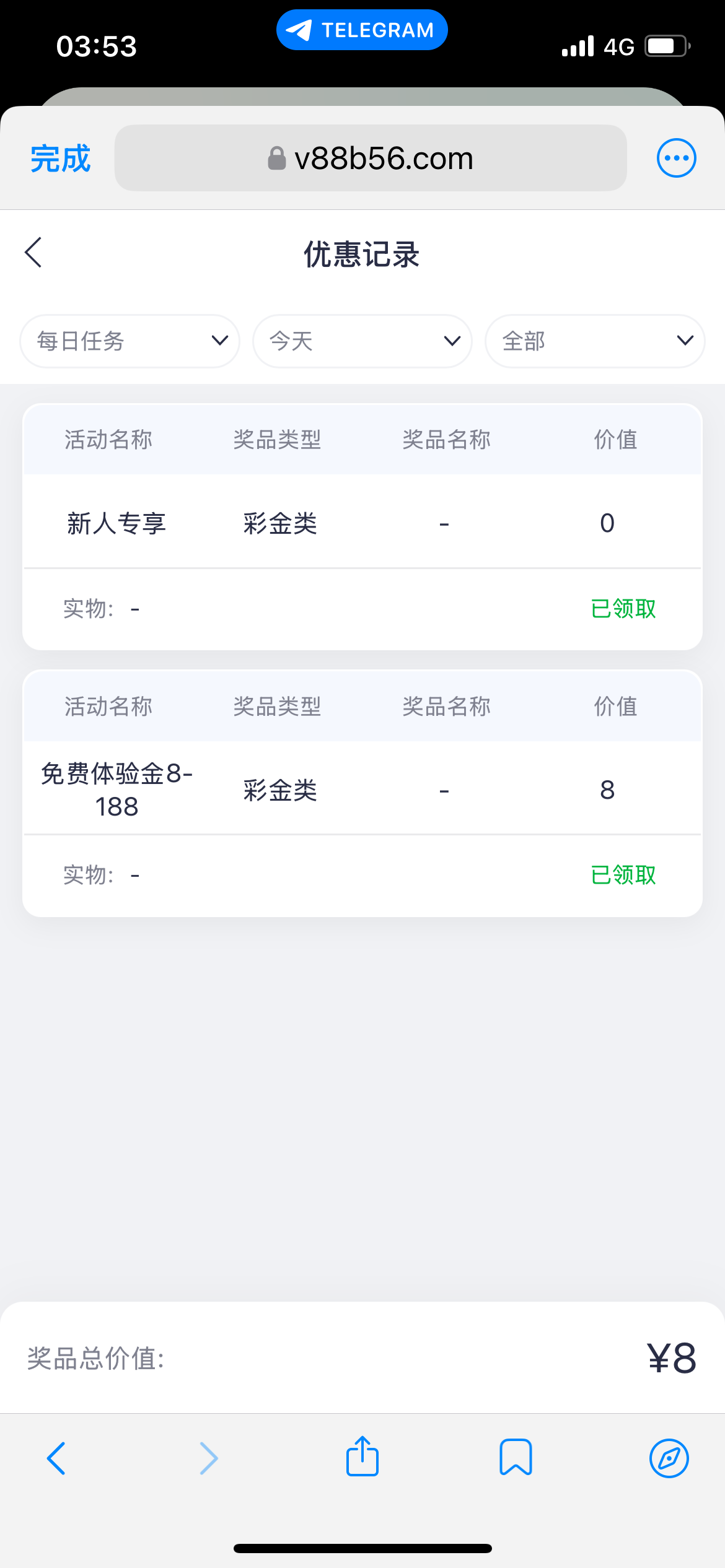Navigate forward in the browser toolbar

[209, 1458]
